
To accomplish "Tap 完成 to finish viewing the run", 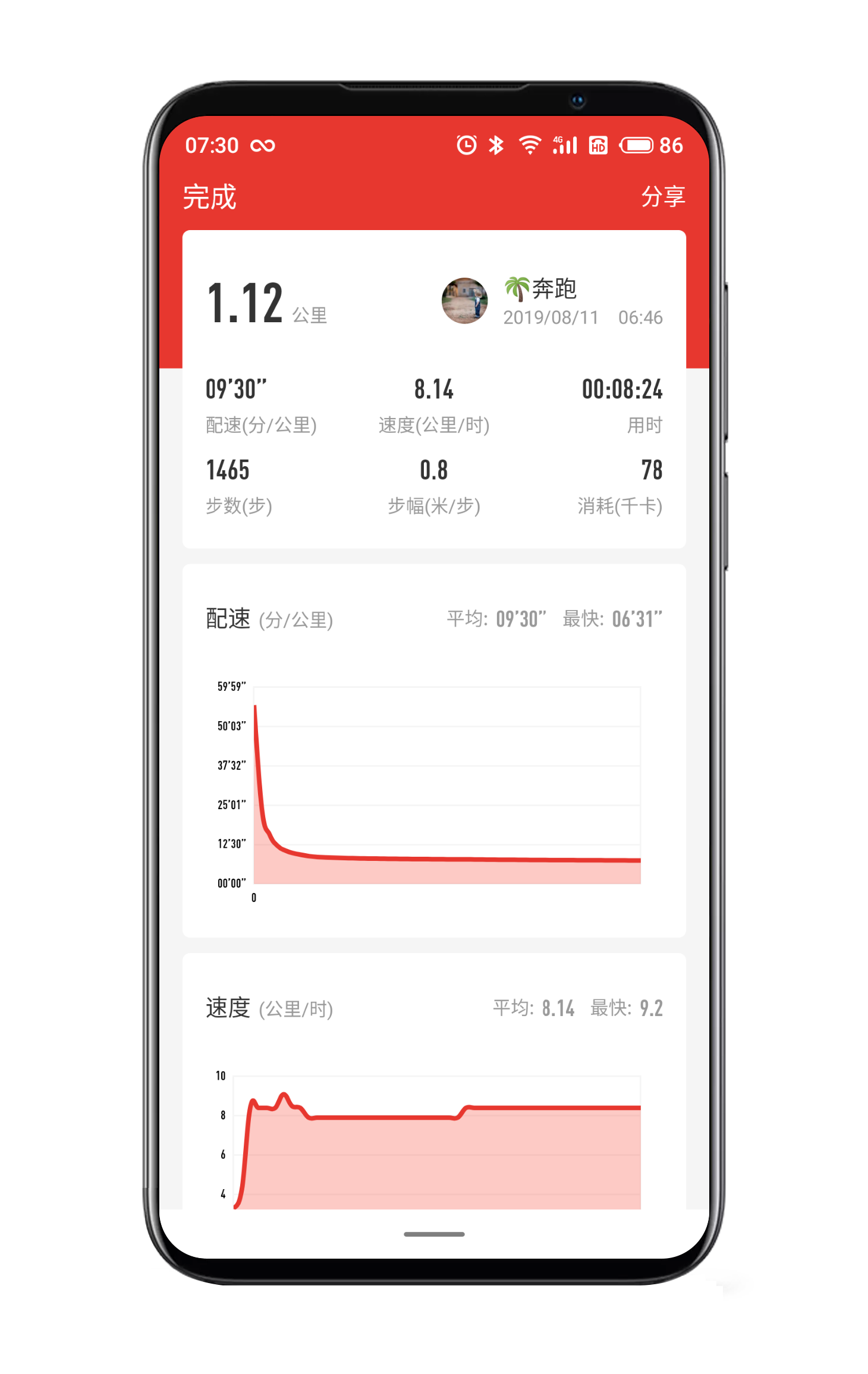I will pos(209,197).
